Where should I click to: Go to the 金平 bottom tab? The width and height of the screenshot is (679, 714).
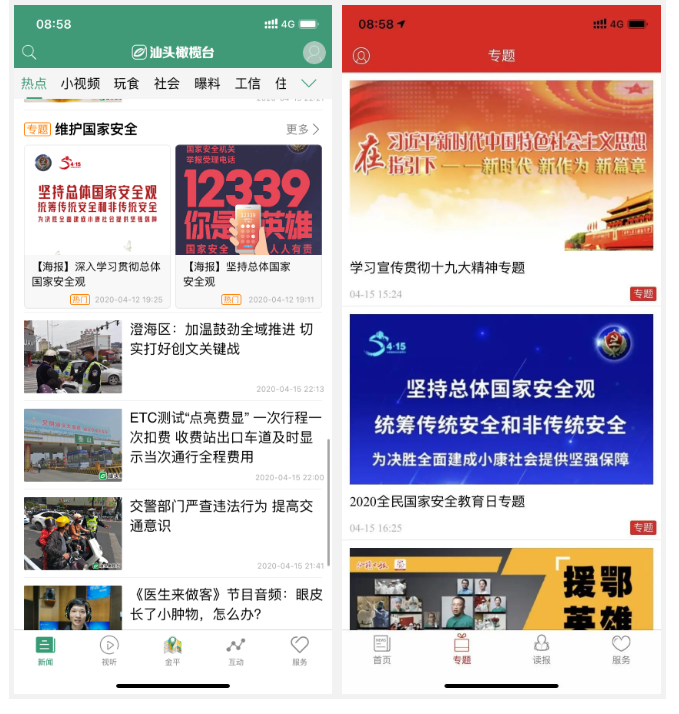tap(173, 650)
